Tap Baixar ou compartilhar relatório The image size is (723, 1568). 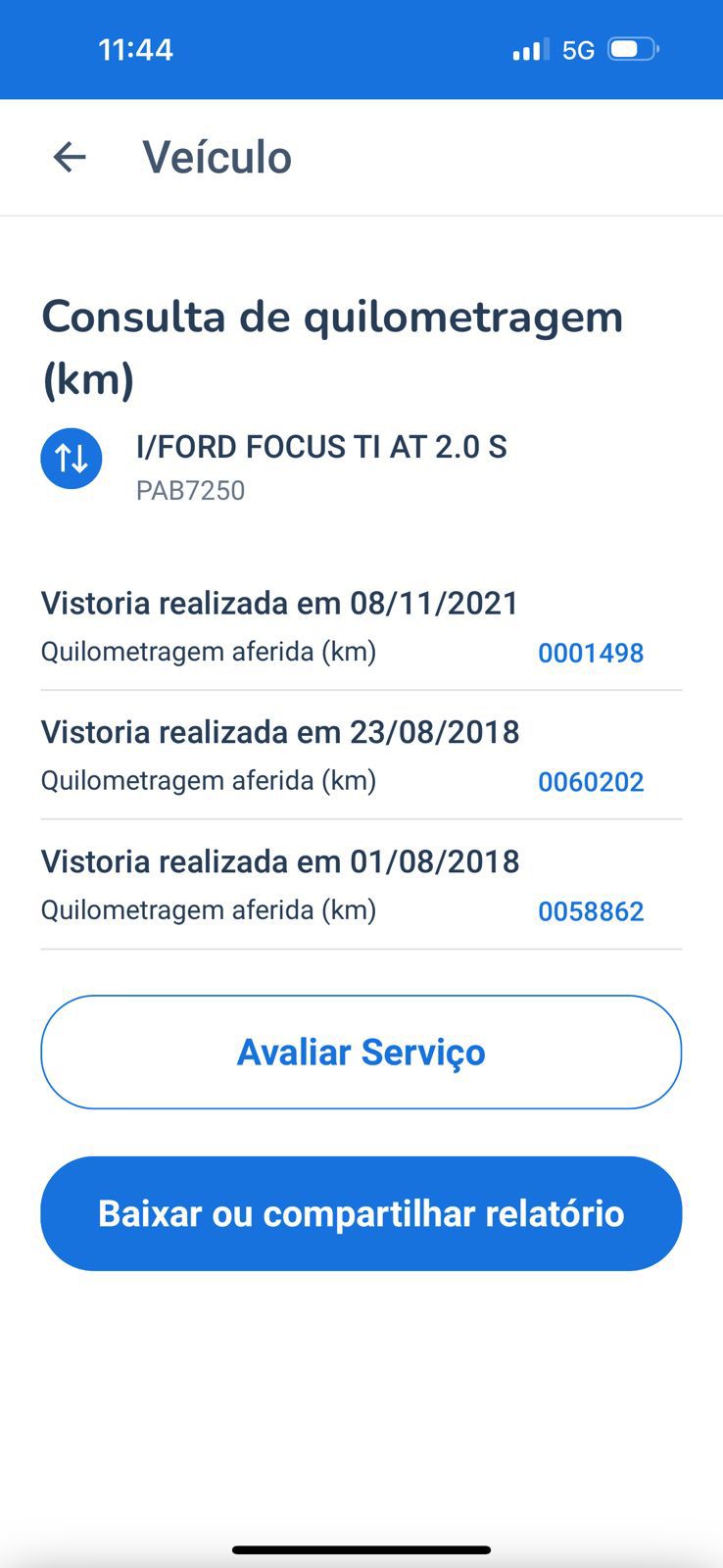click(x=361, y=1213)
